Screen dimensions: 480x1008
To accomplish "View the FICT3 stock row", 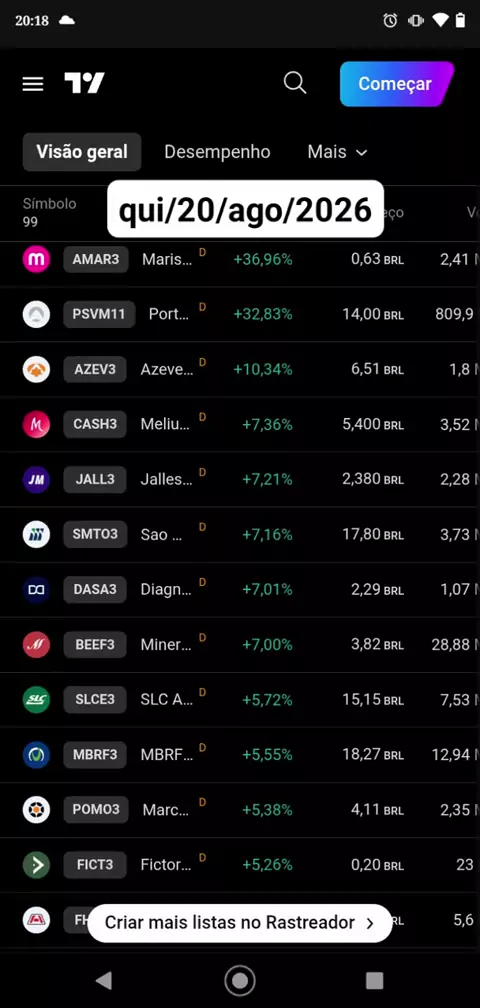I will pos(240,865).
